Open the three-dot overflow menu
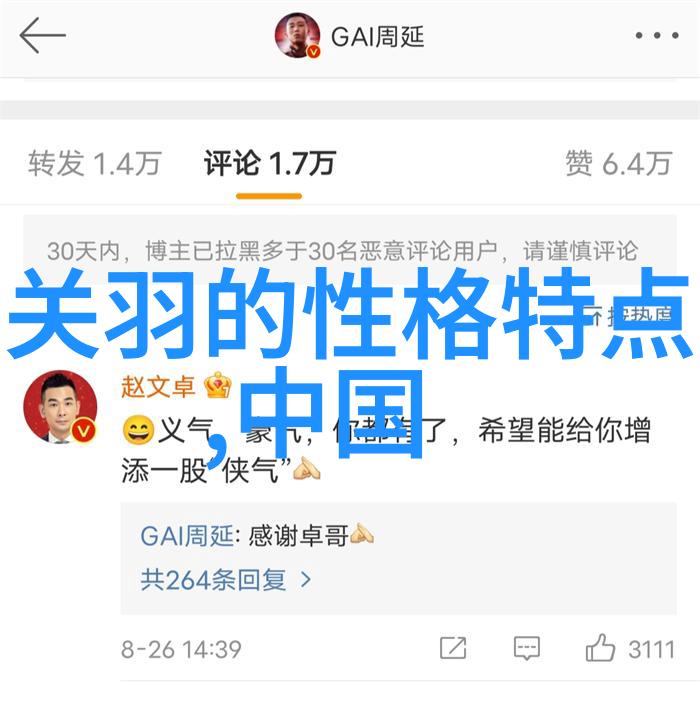Viewport: 700px width, 702px height. click(x=656, y=37)
